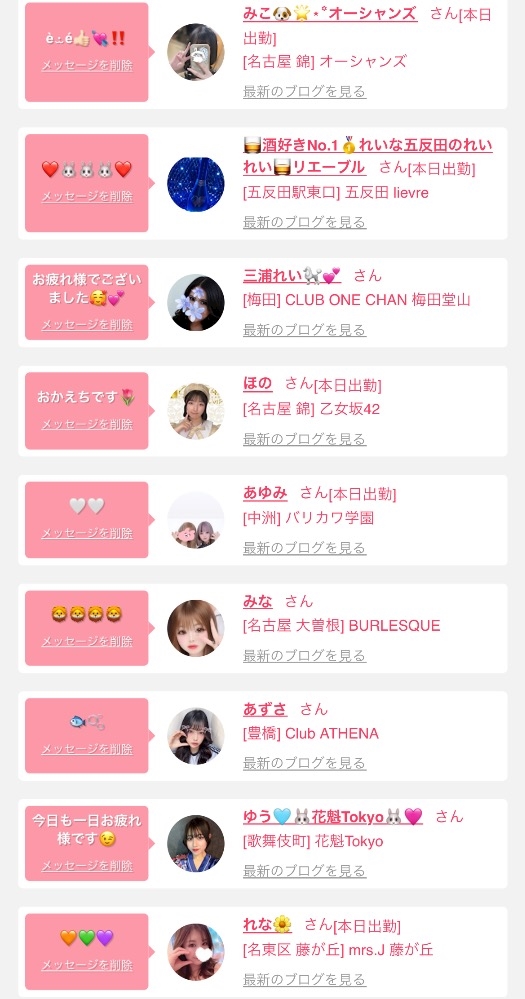Screen dimensions: 525x999
Task: View latest blog of ゆう 花魁Tokyo
Action: tap(305, 871)
